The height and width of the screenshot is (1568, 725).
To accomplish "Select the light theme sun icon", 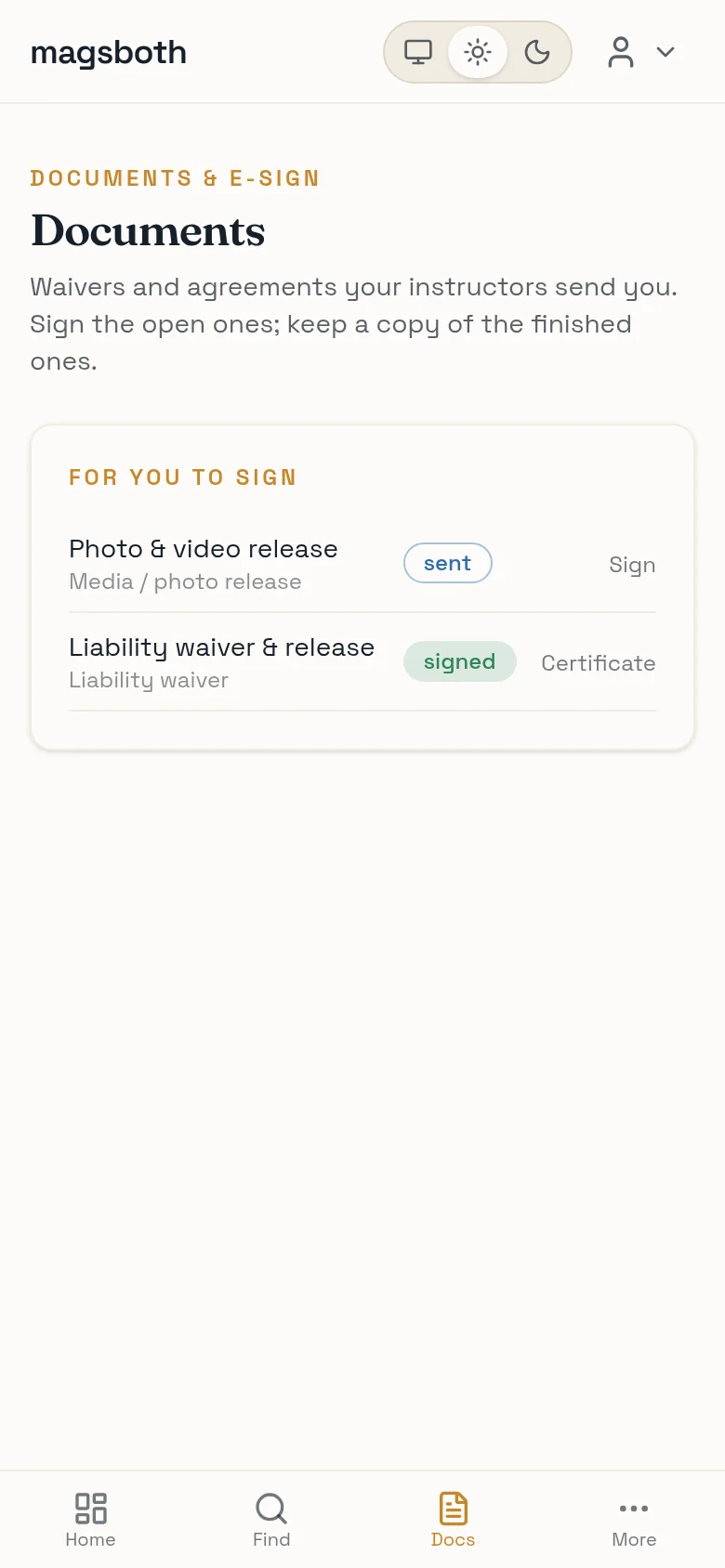I will point(478,52).
